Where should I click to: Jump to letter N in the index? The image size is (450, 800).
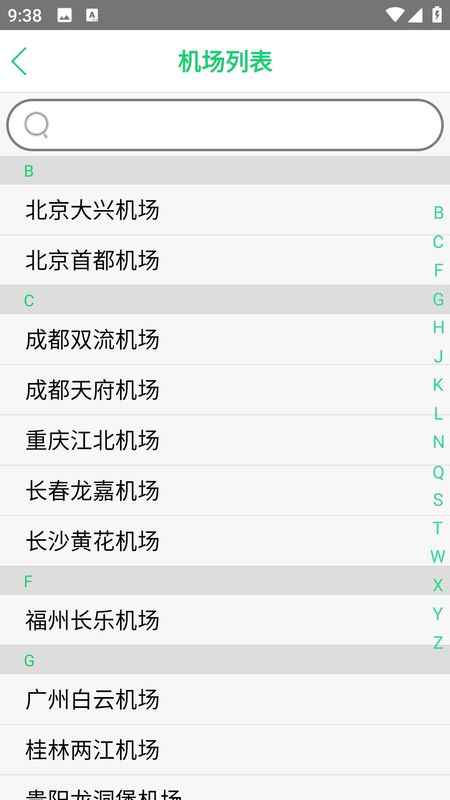pos(438,442)
